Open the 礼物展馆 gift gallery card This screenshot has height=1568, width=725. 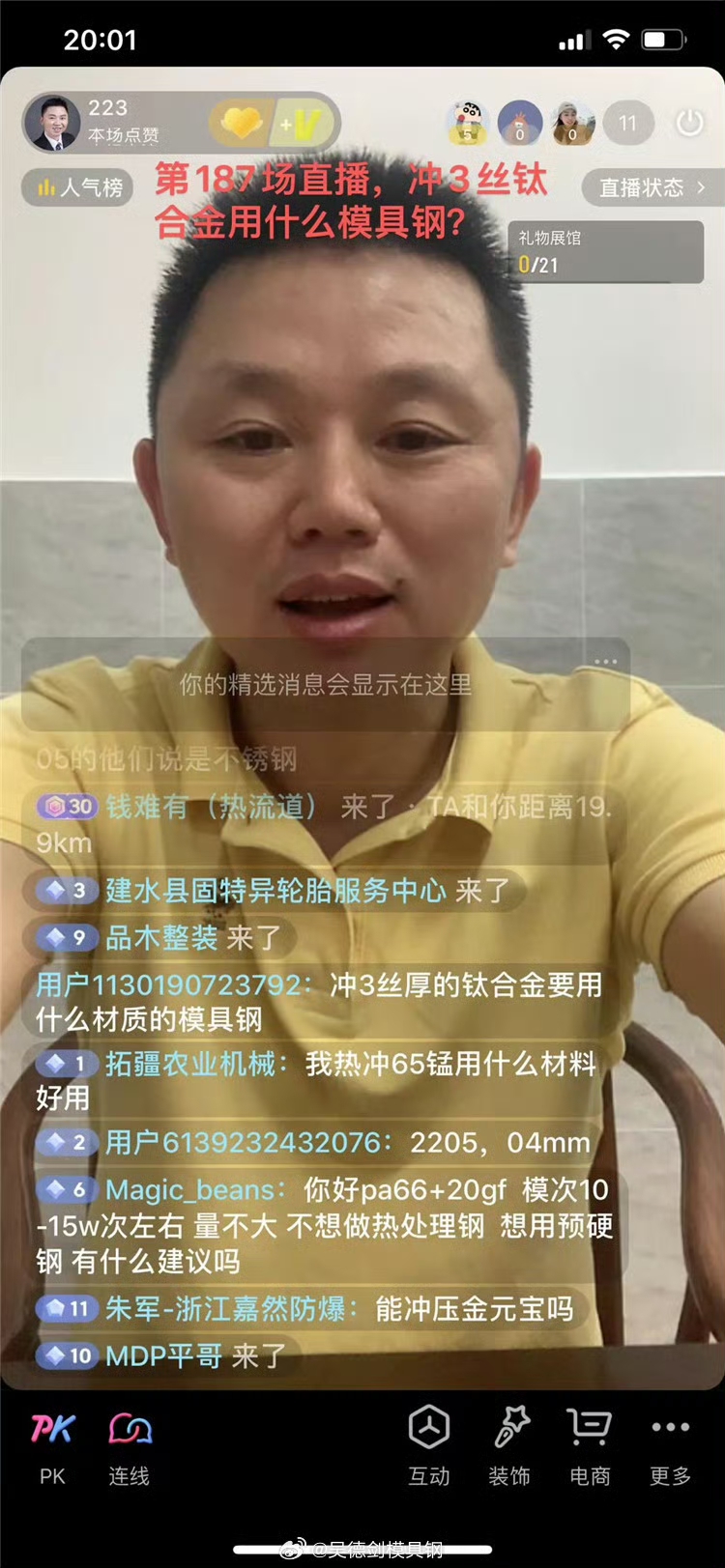point(606,251)
